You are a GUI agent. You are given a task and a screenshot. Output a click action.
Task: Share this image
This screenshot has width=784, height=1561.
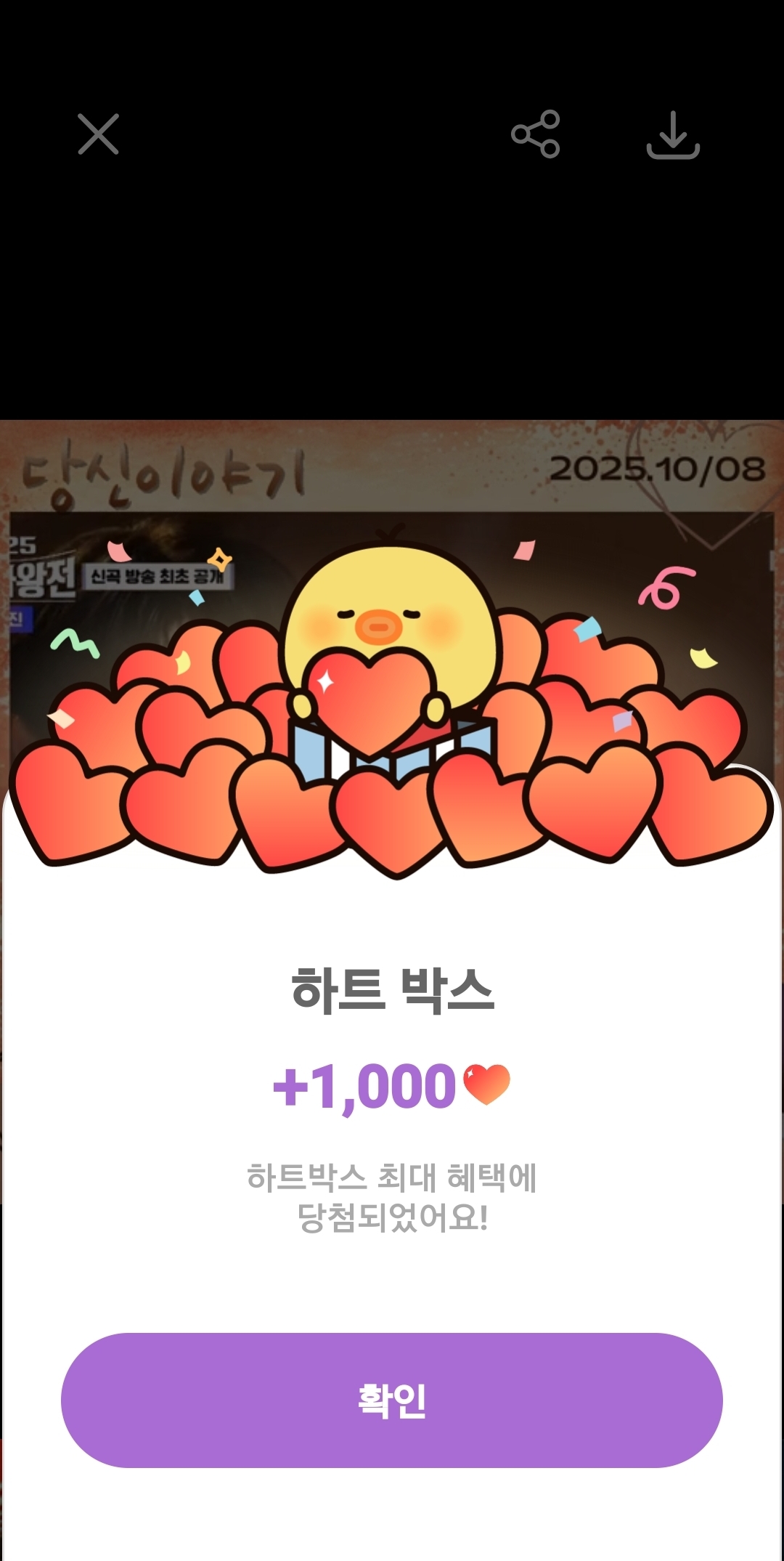pos(536,134)
